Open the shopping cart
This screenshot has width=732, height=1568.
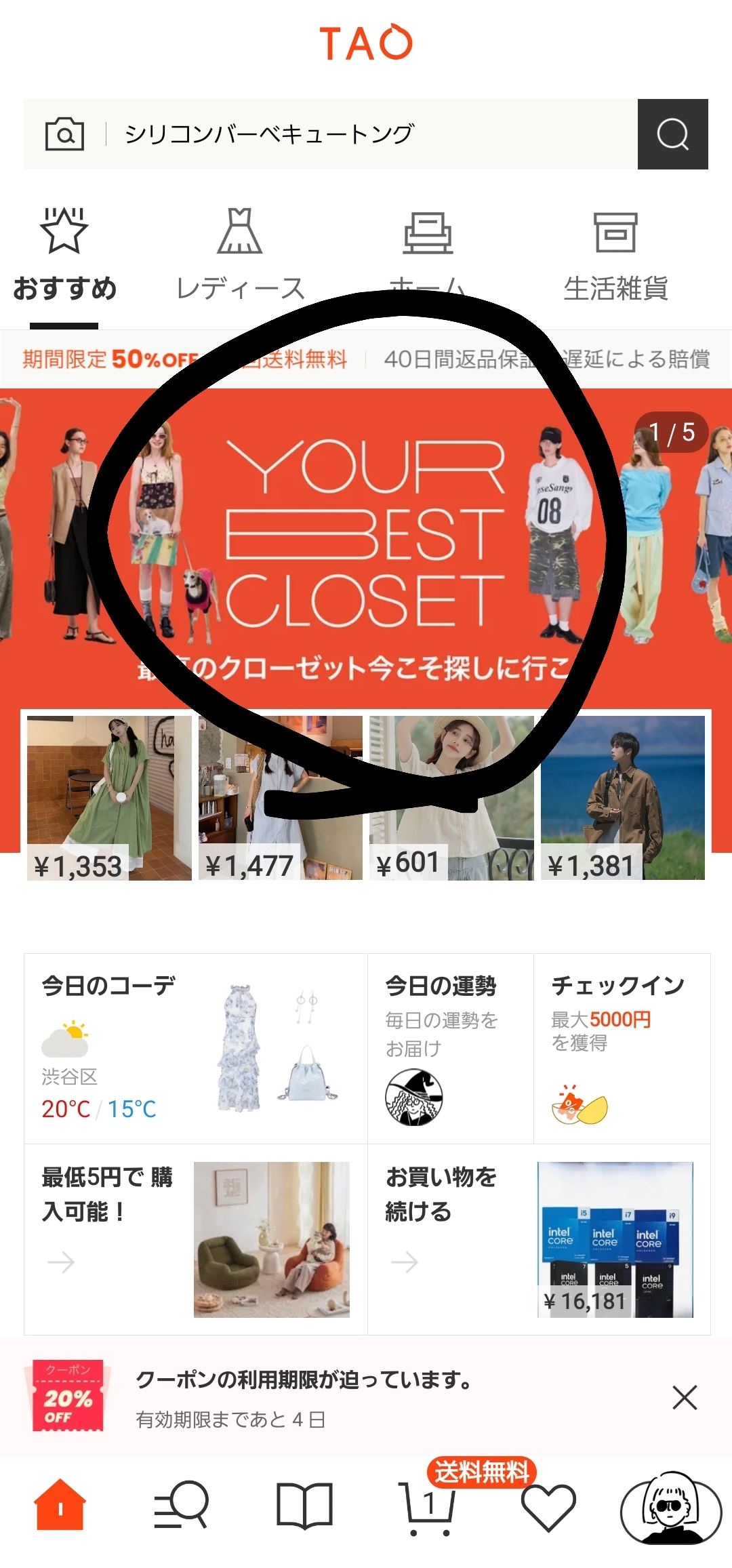tap(428, 1507)
